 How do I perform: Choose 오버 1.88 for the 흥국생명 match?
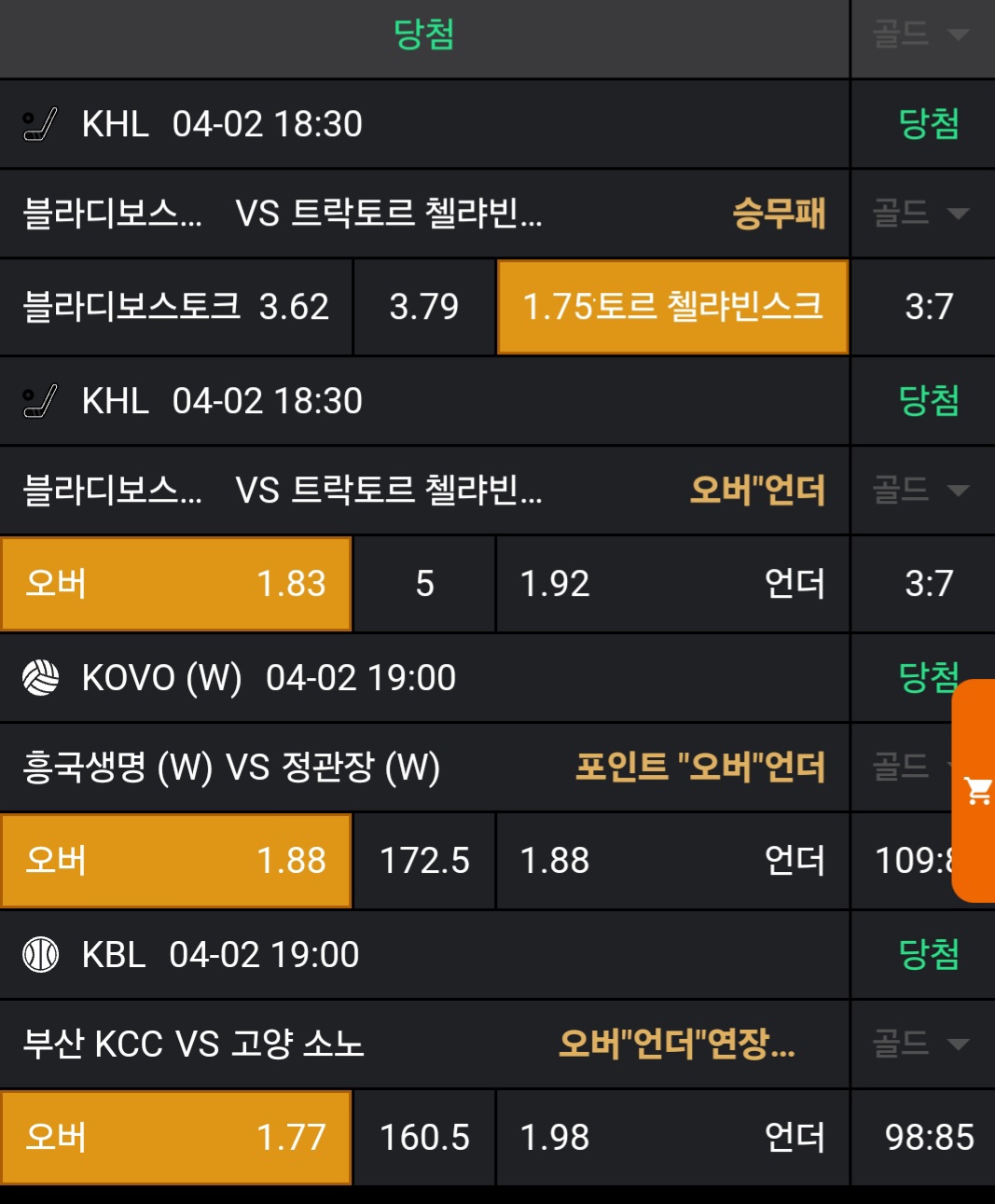coord(176,860)
